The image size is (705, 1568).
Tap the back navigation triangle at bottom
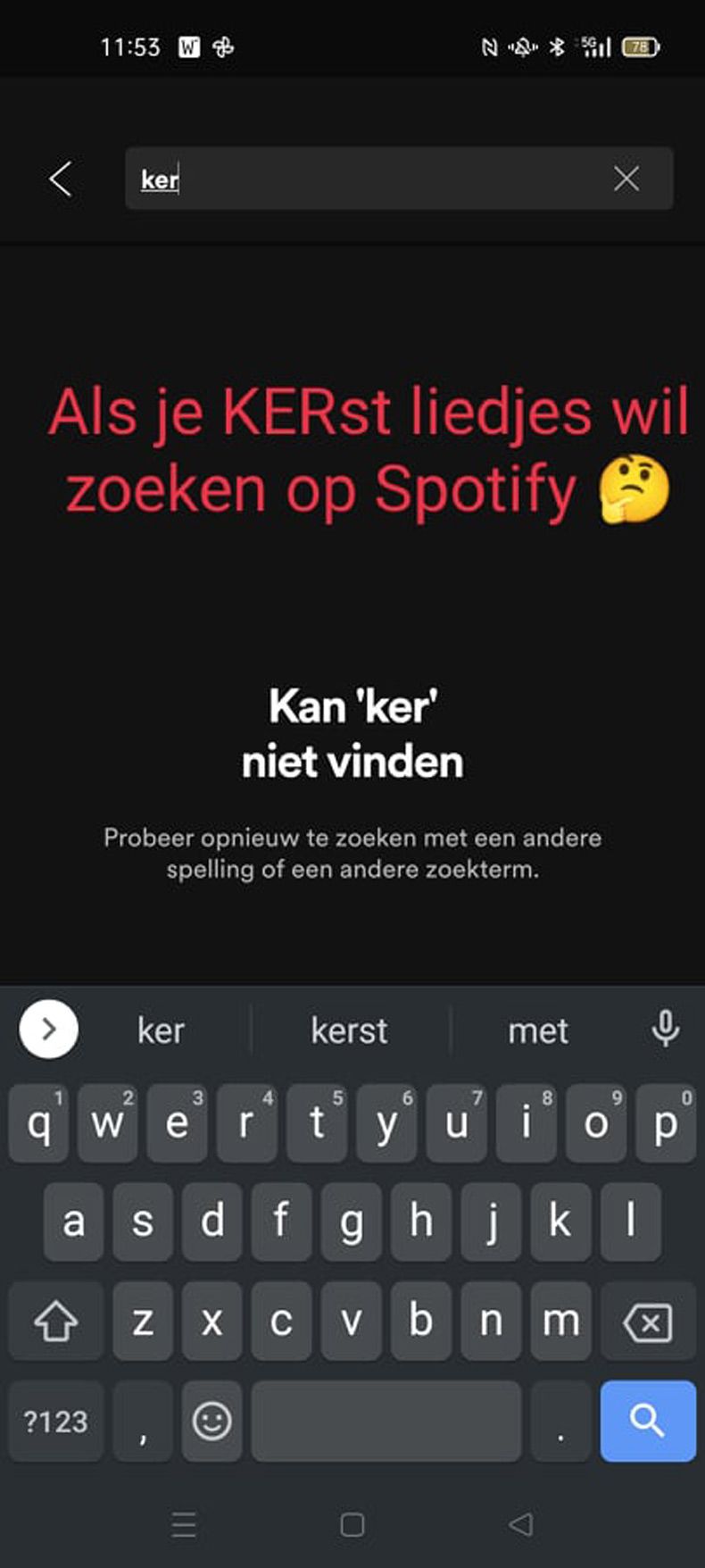[519, 1525]
